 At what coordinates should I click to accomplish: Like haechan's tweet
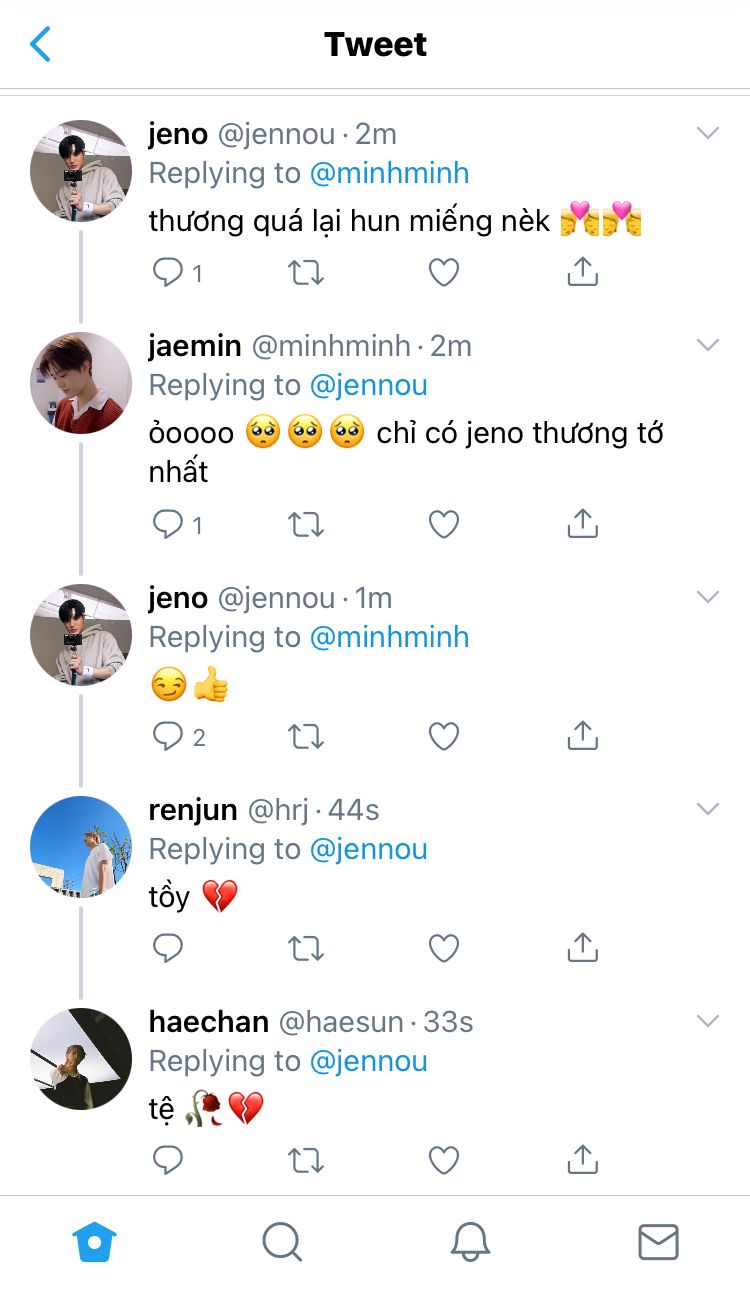444,1160
